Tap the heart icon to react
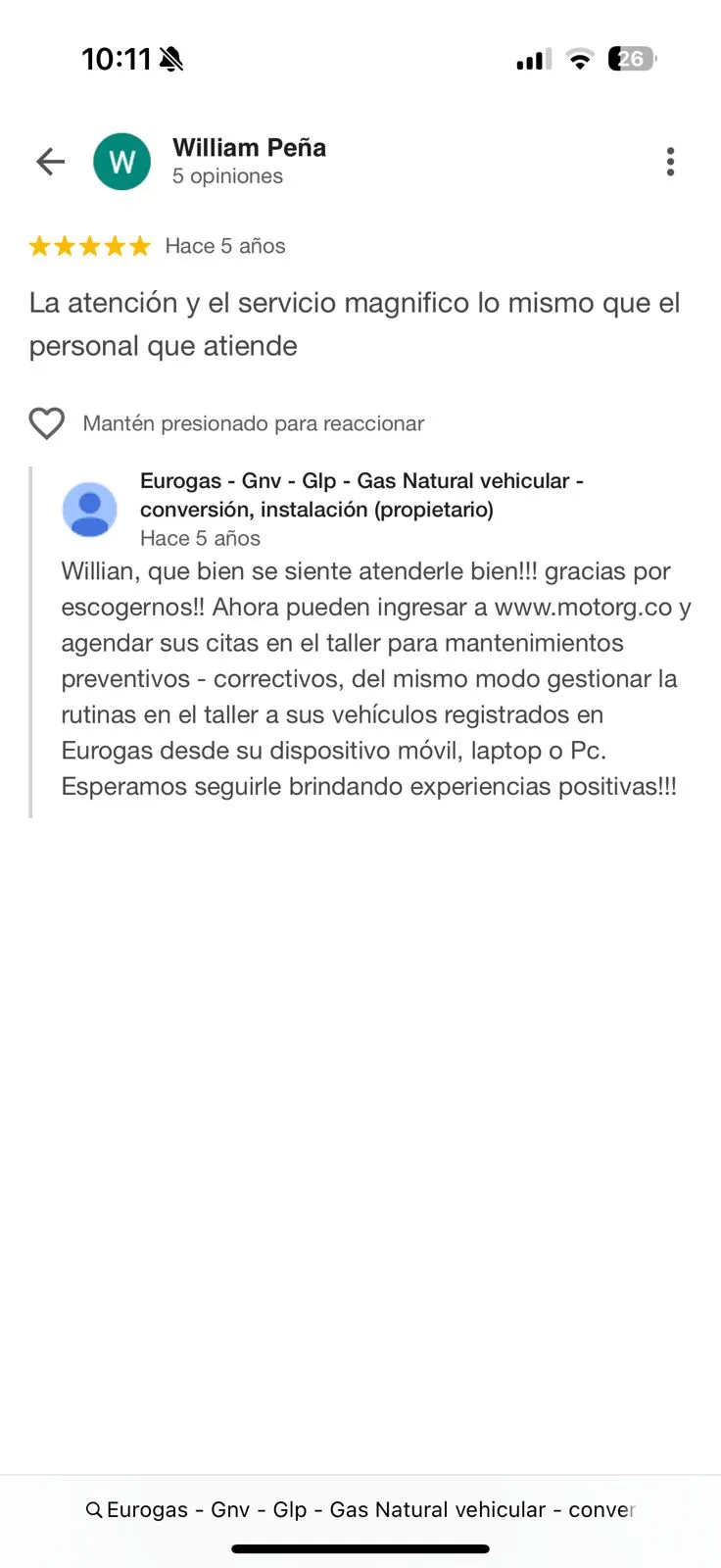The image size is (721, 1568). pyautogui.click(x=46, y=423)
